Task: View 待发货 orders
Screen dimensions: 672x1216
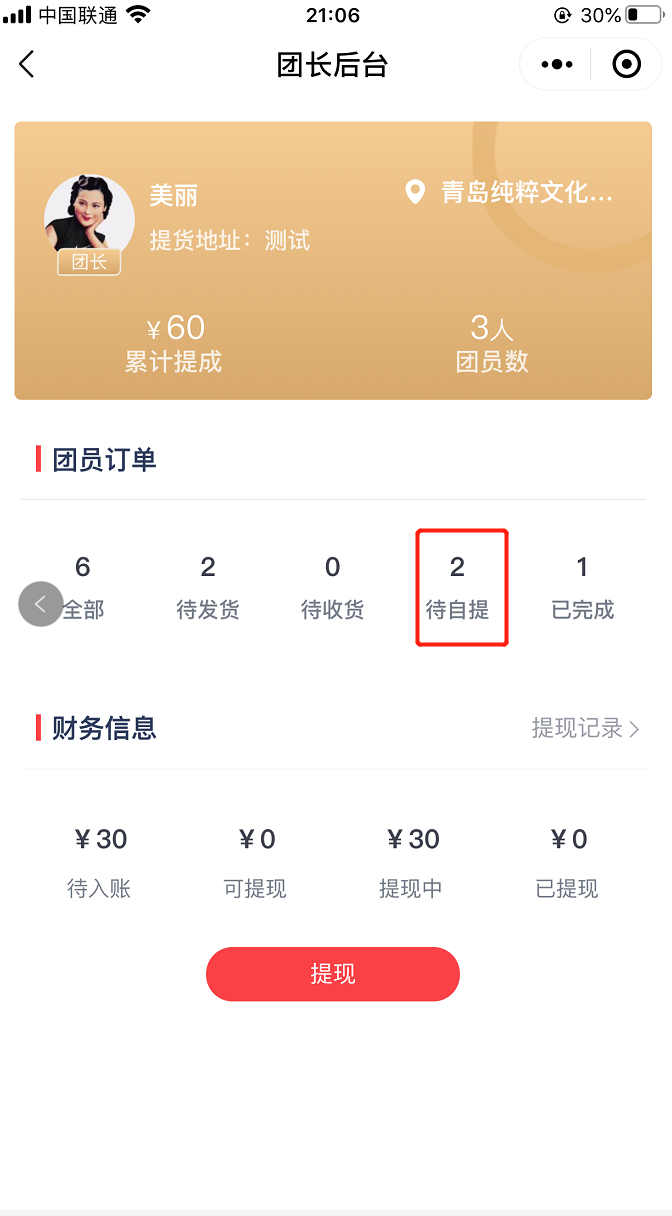Action: coord(208,588)
